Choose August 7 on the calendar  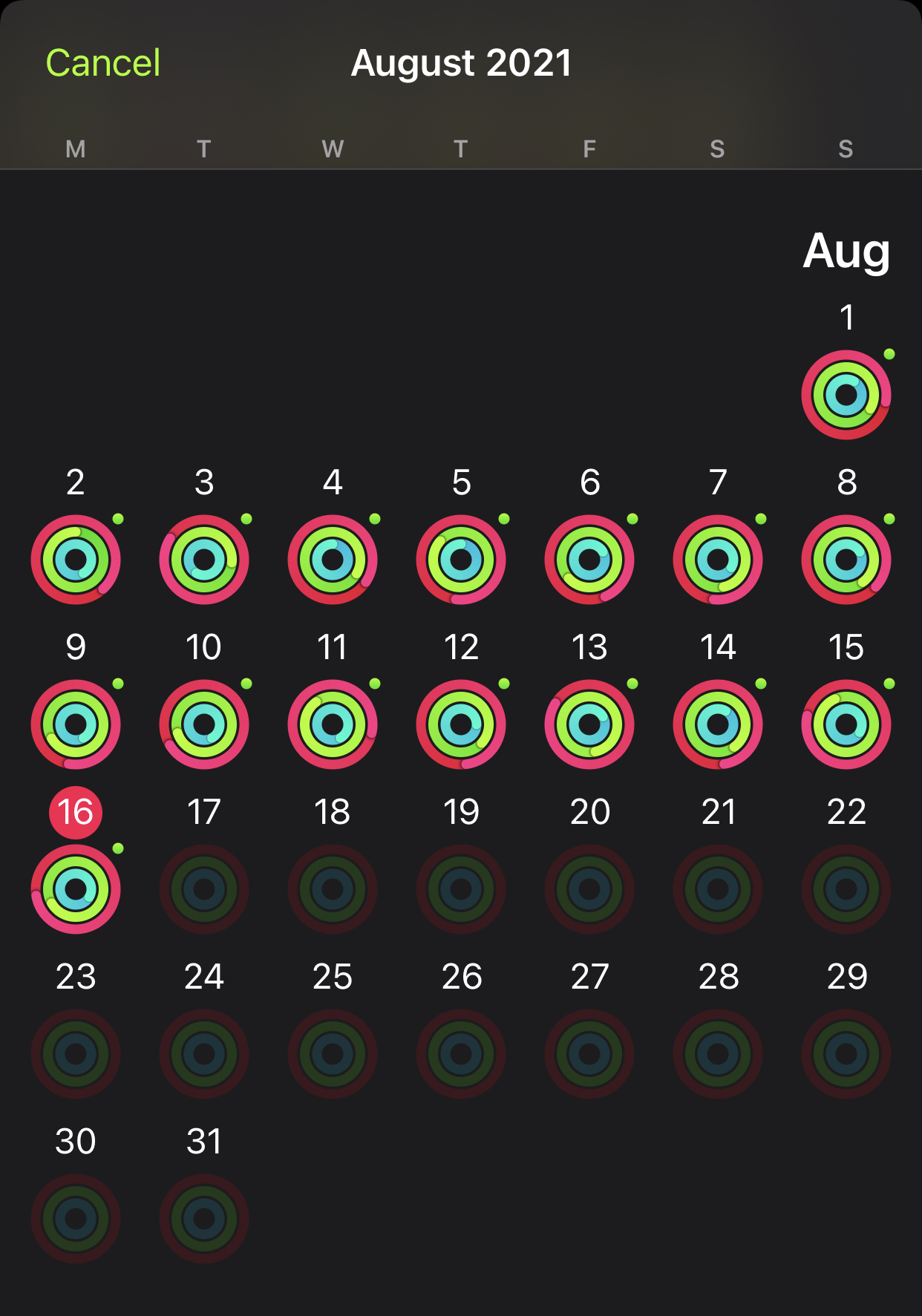pos(718,559)
